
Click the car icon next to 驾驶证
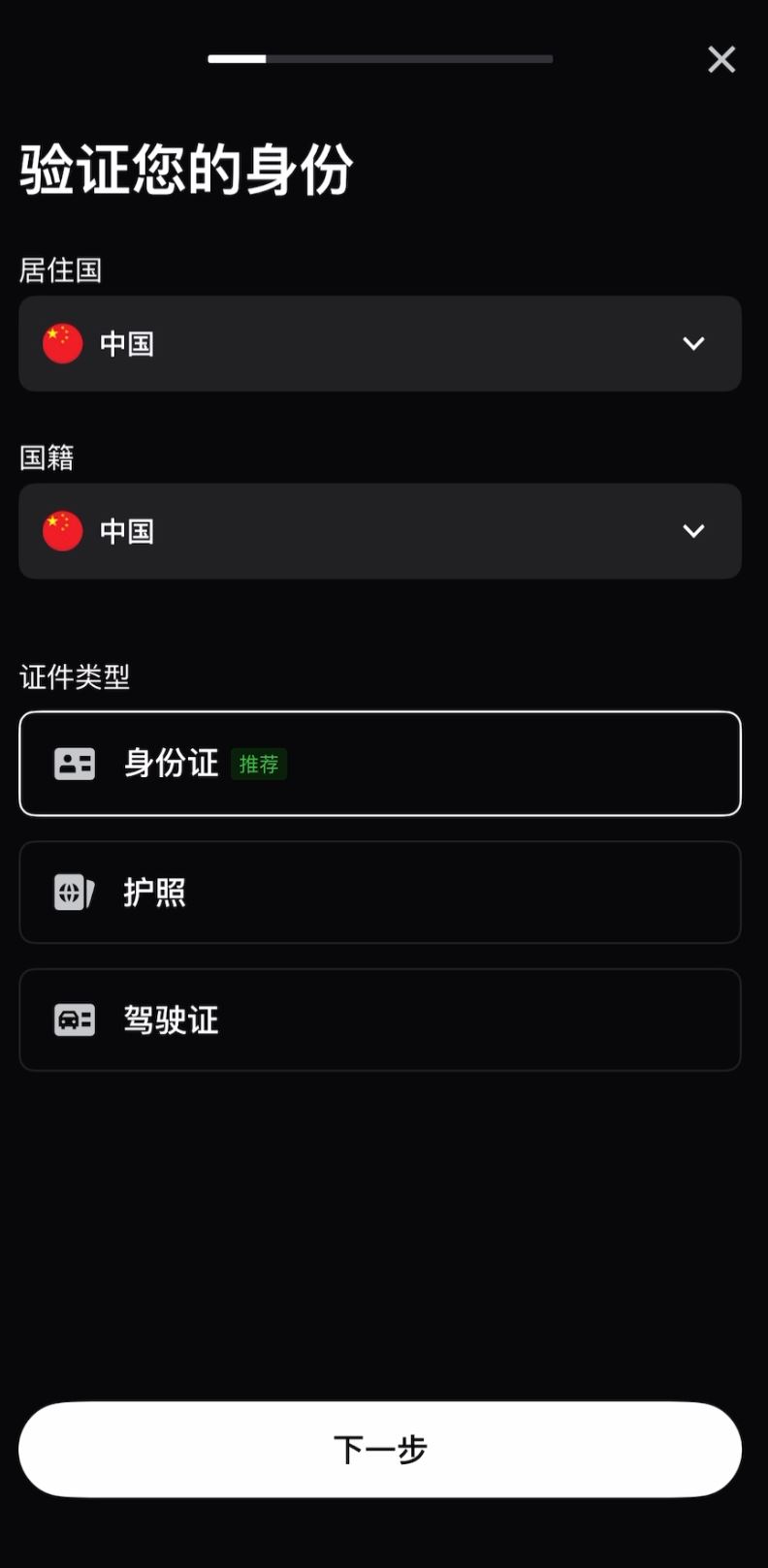pos(73,1019)
